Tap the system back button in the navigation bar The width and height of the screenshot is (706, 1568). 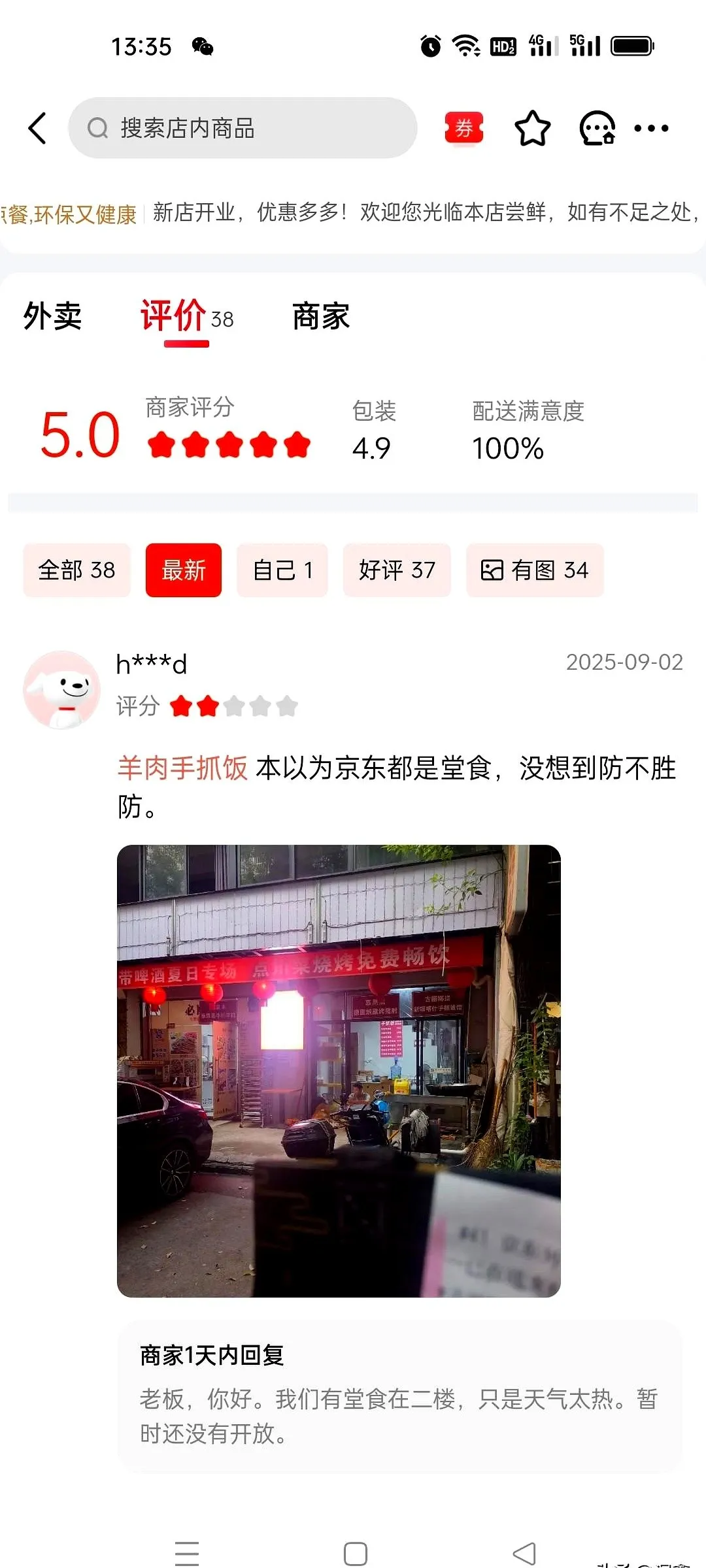pos(524,1554)
